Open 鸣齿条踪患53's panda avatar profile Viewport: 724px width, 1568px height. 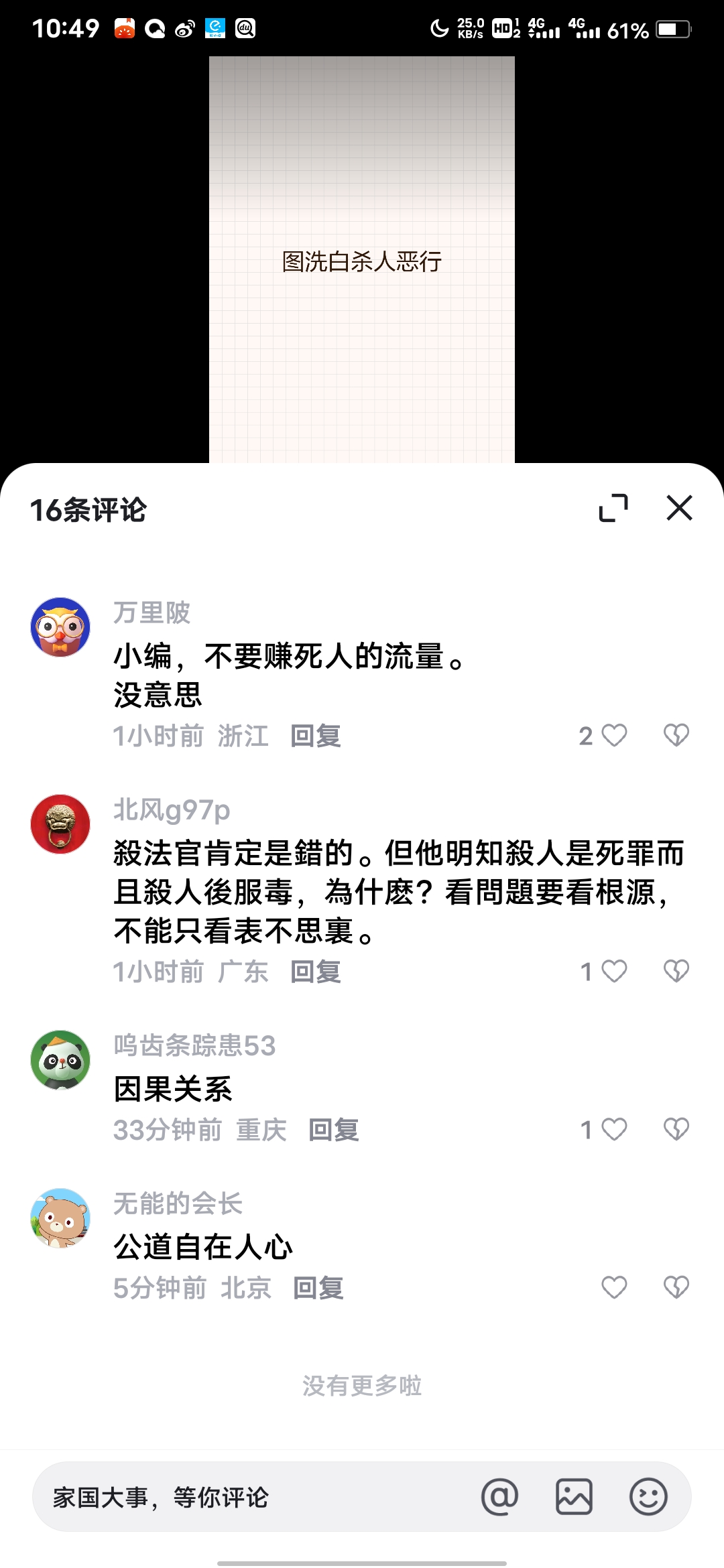pyautogui.click(x=61, y=1060)
